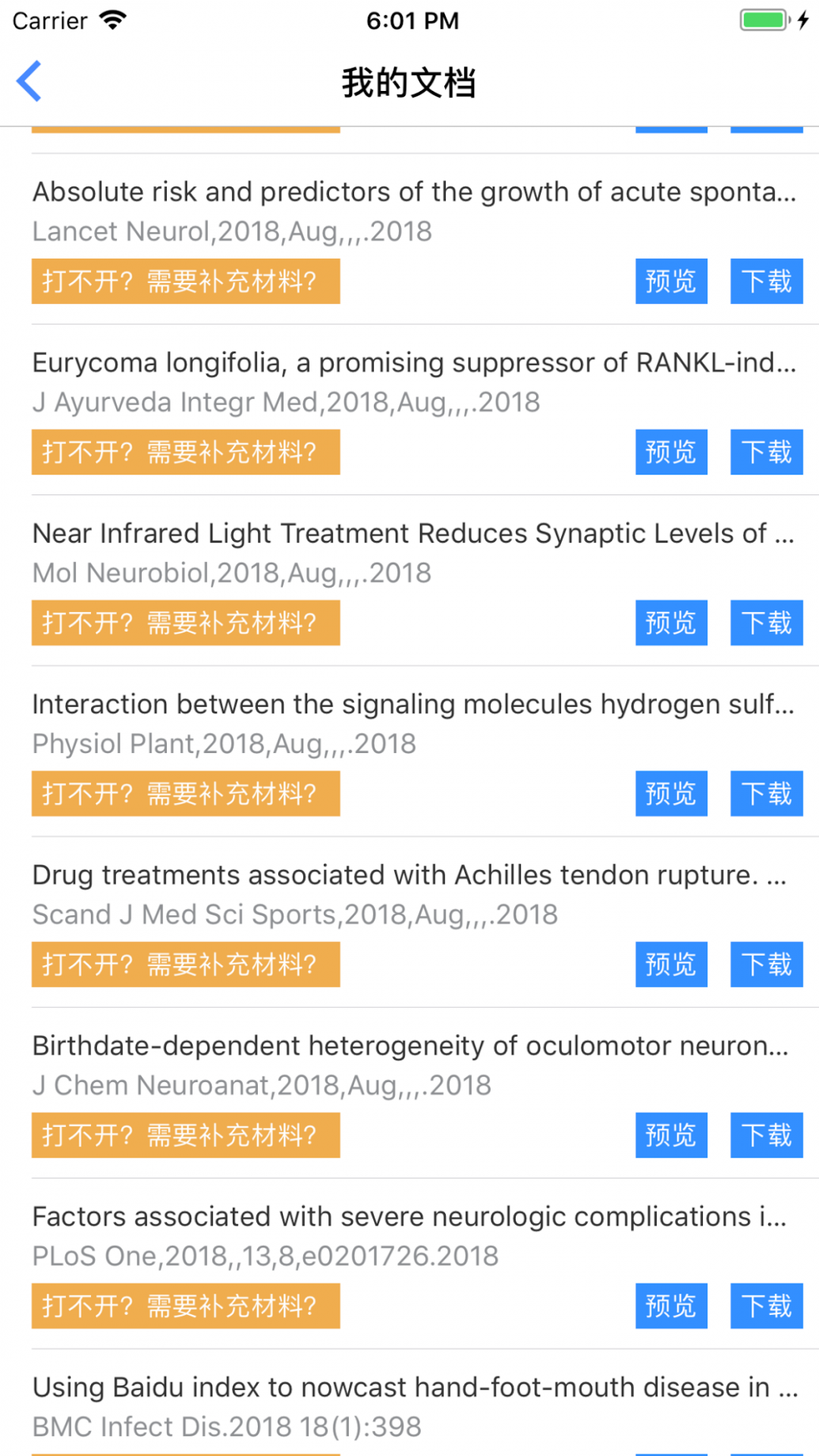This screenshot has height=1456, width=819.
Task: Go back using the top-left arrow
Action: [29, 81]
